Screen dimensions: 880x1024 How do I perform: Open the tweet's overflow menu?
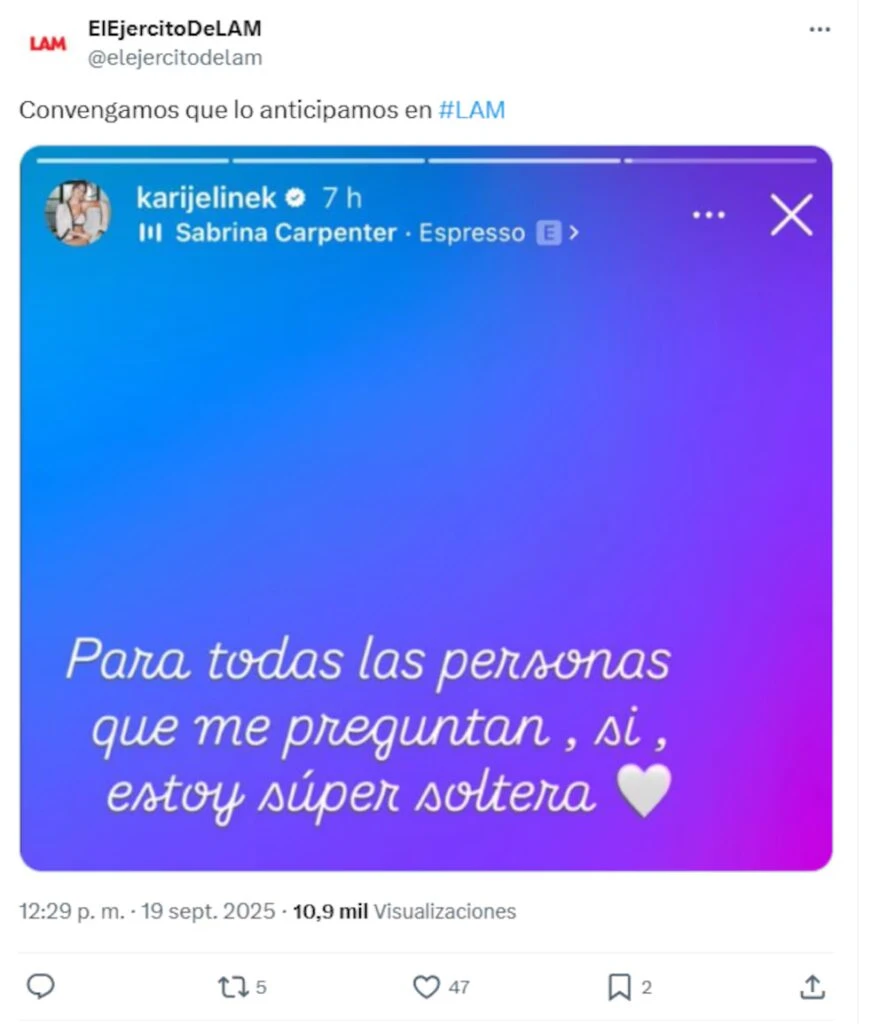click(x=819, y=30)
